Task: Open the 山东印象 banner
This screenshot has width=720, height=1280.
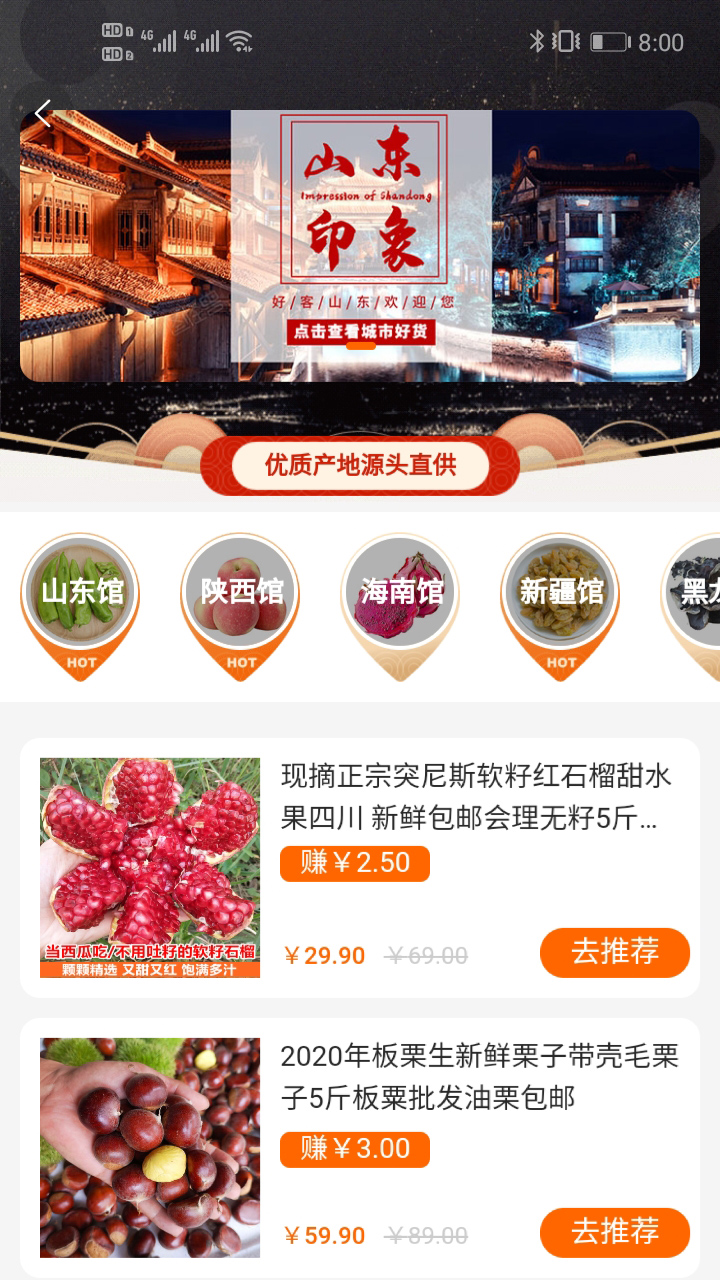Action: coord(360,245)
